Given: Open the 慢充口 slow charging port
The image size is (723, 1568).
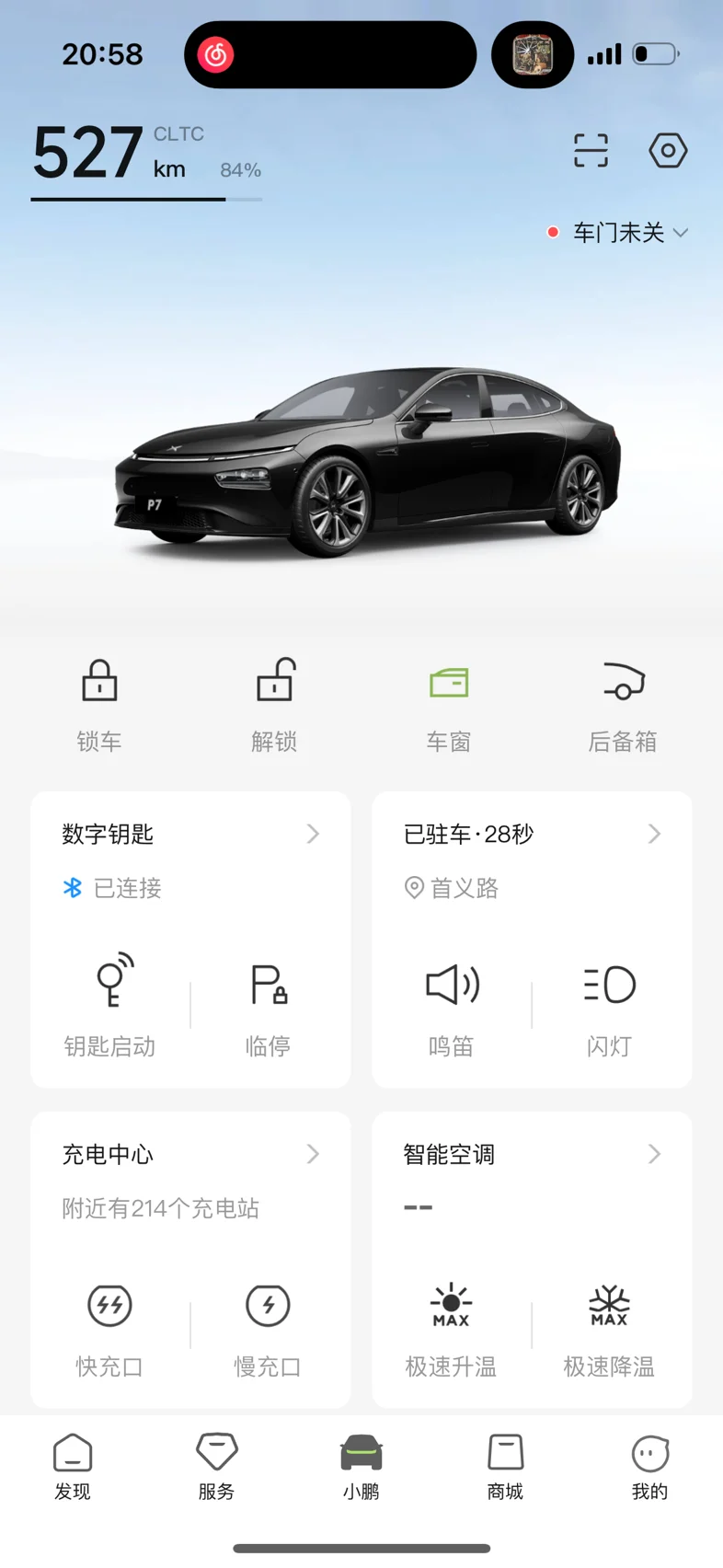Looking at the screenshot, I should coord(269,1326).
